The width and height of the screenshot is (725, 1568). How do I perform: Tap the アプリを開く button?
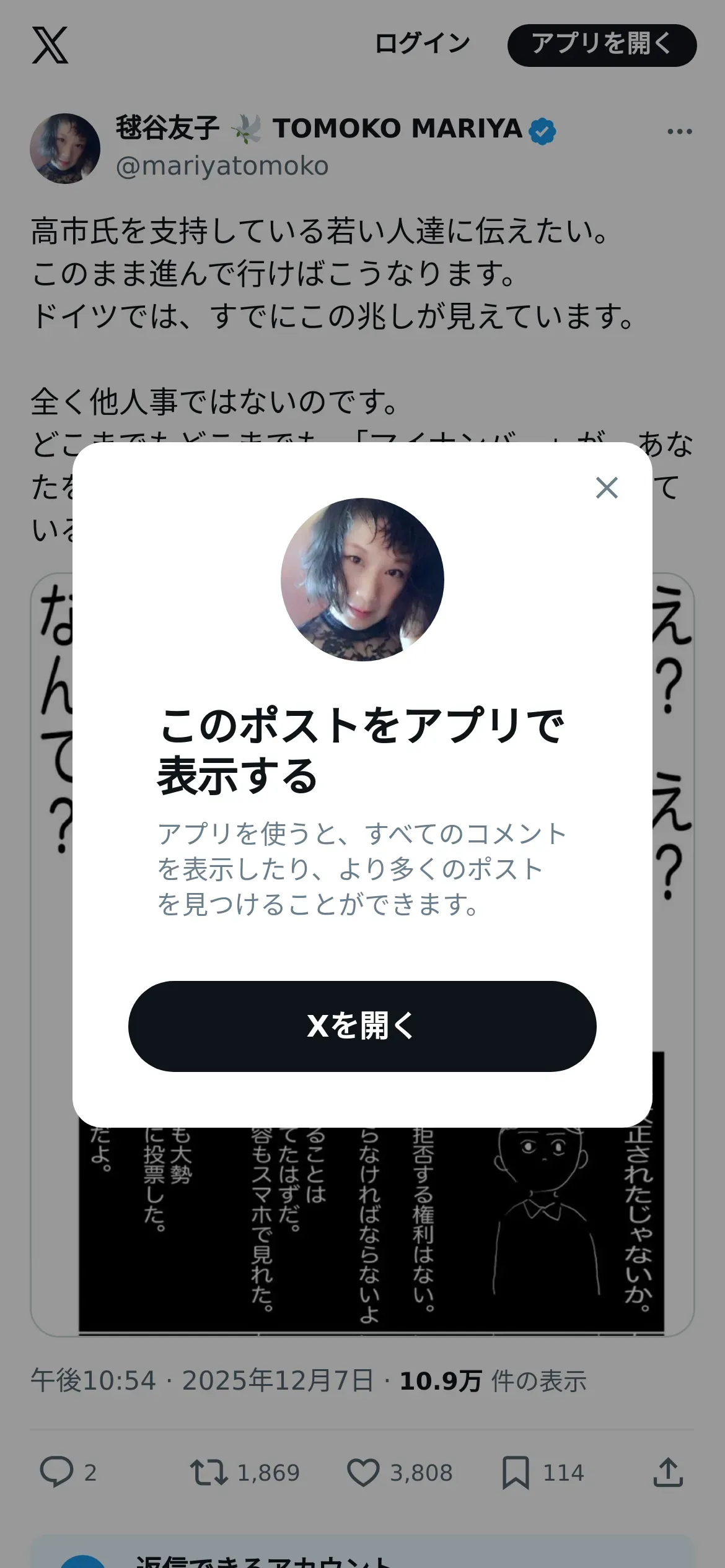click(602, 45)
